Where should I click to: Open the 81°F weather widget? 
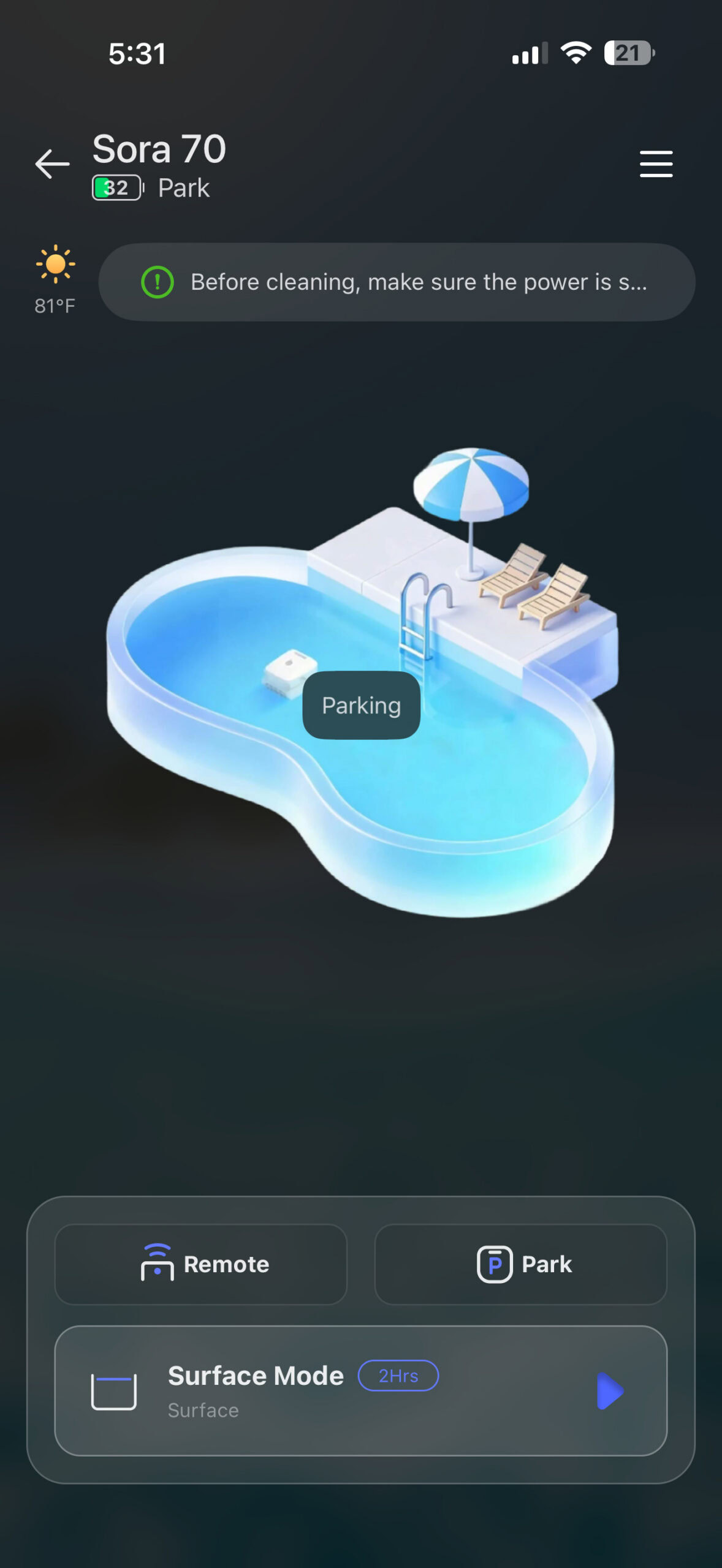(x=55, y=280)
